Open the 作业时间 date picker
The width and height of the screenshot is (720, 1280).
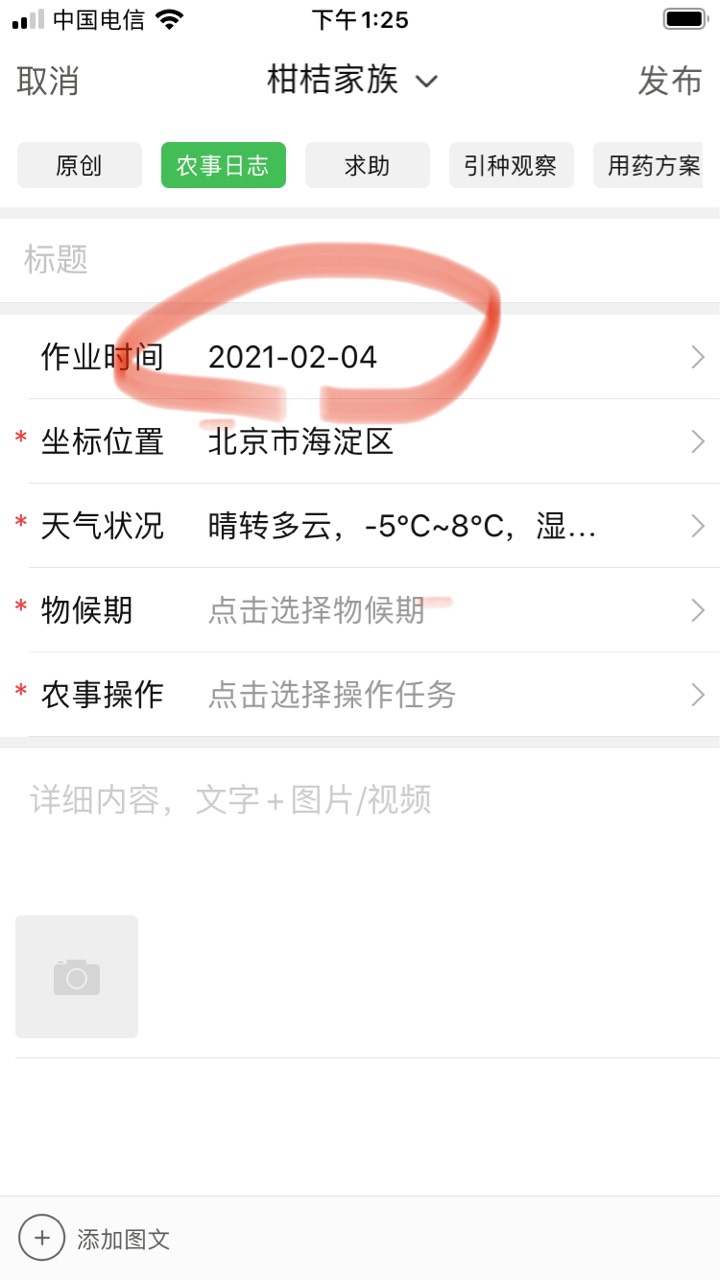click(360, 357)
